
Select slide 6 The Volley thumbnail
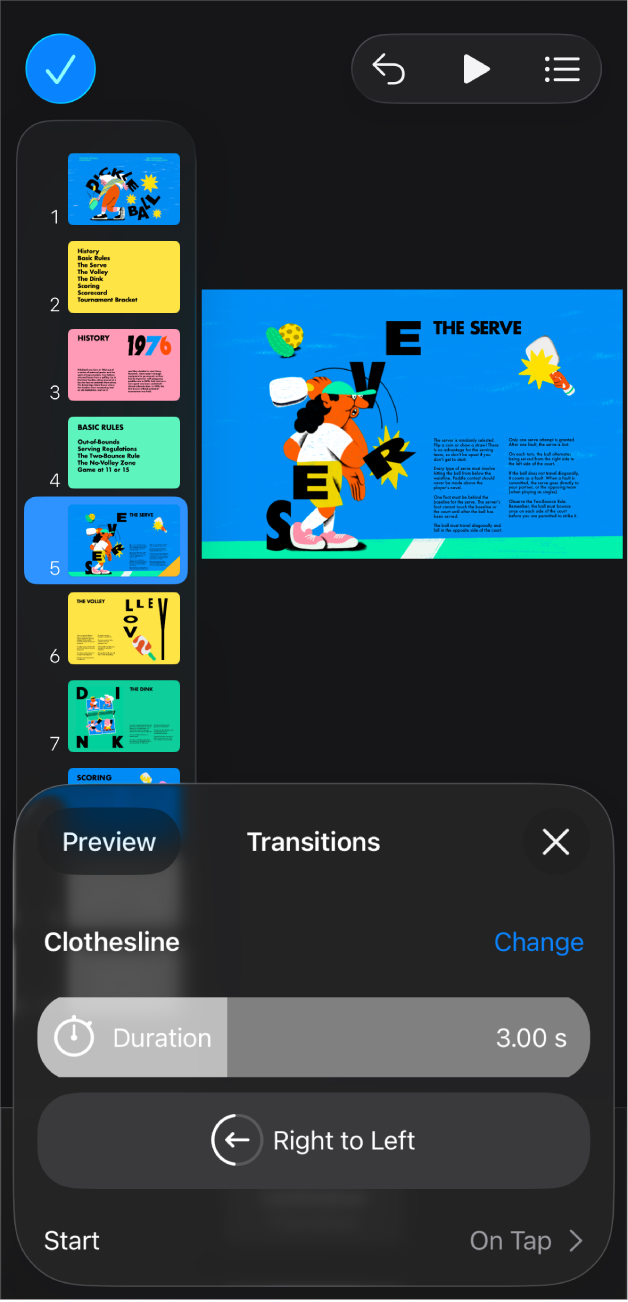(123, 628)
